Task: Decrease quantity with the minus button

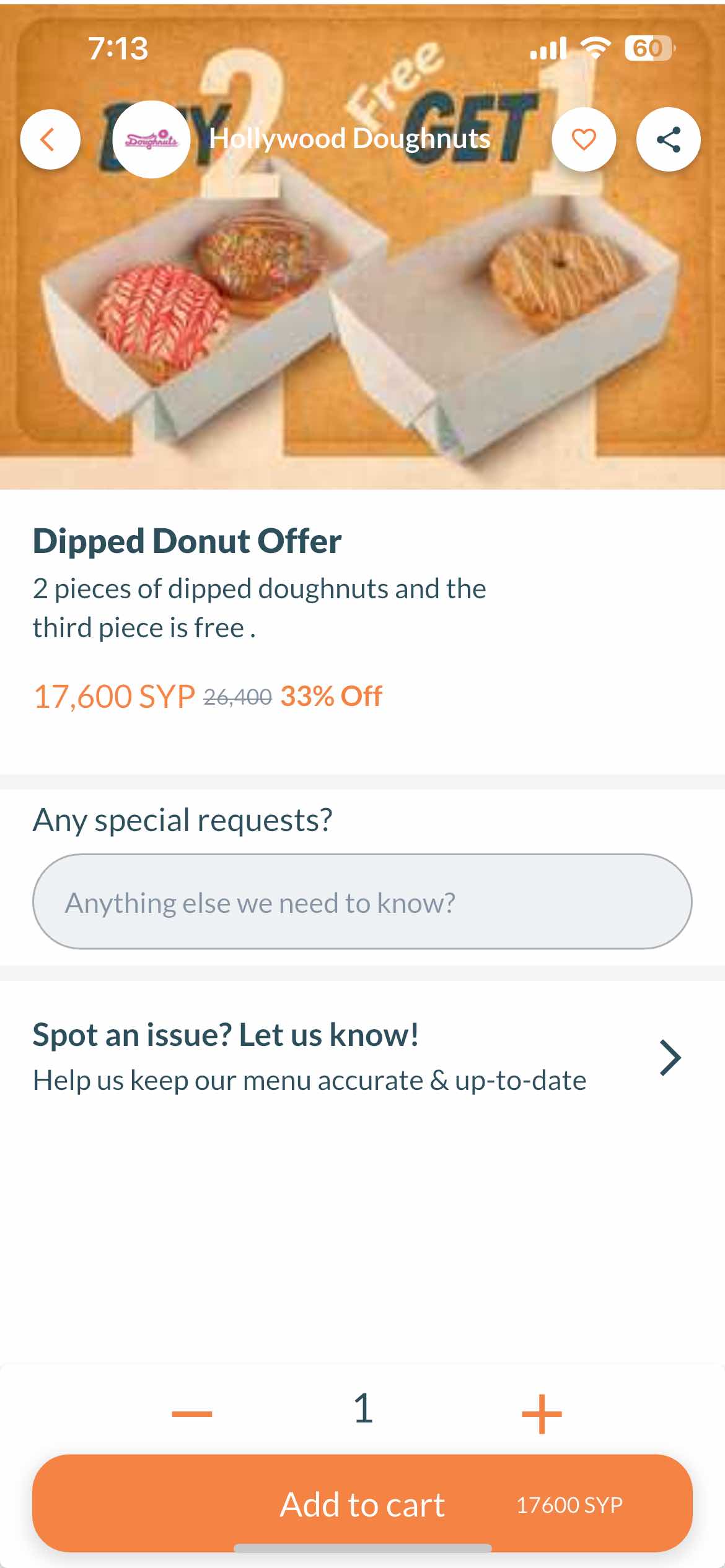Action: coord(192,1413)
